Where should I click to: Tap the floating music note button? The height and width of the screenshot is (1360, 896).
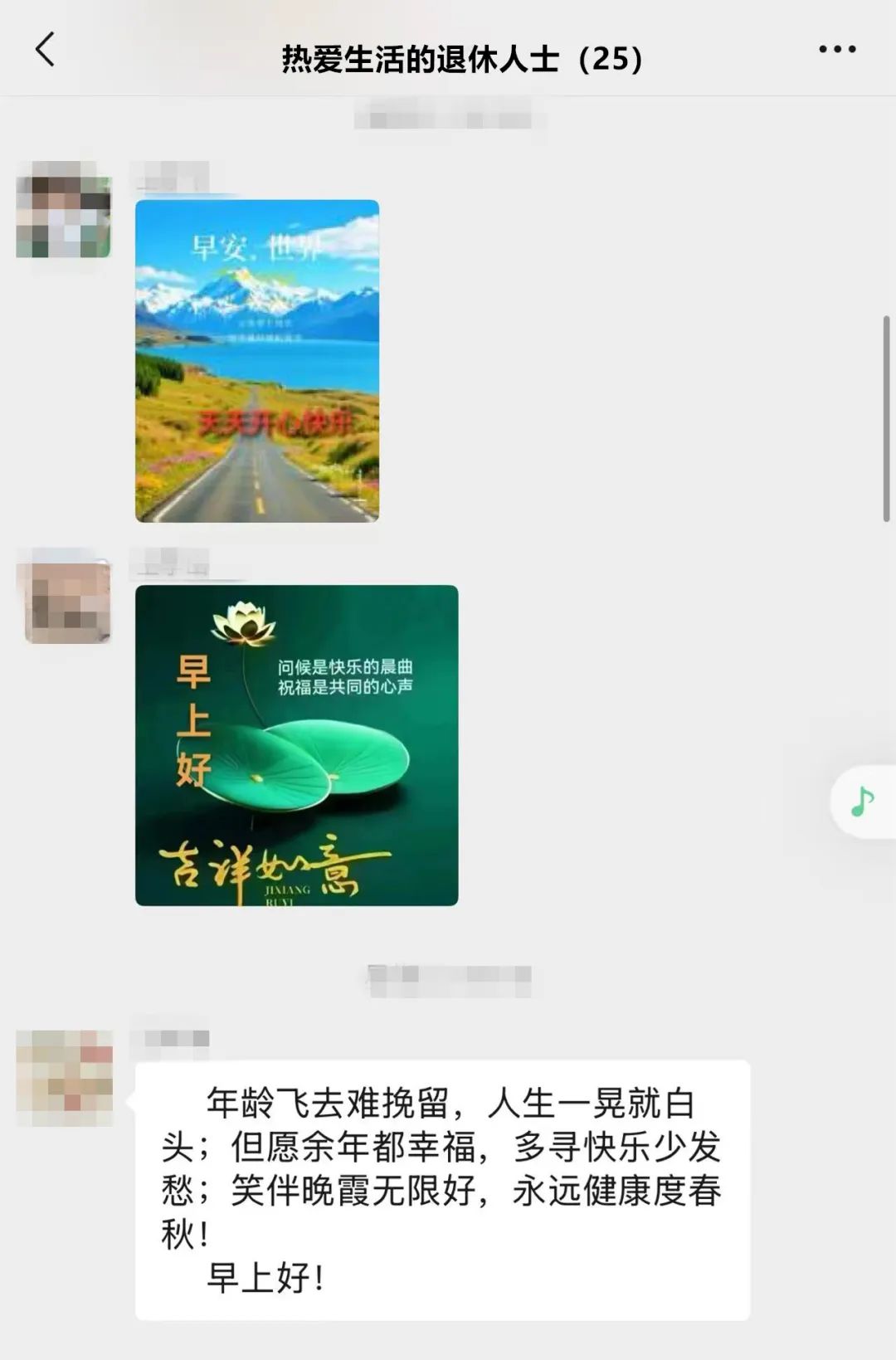click(863, 802)
